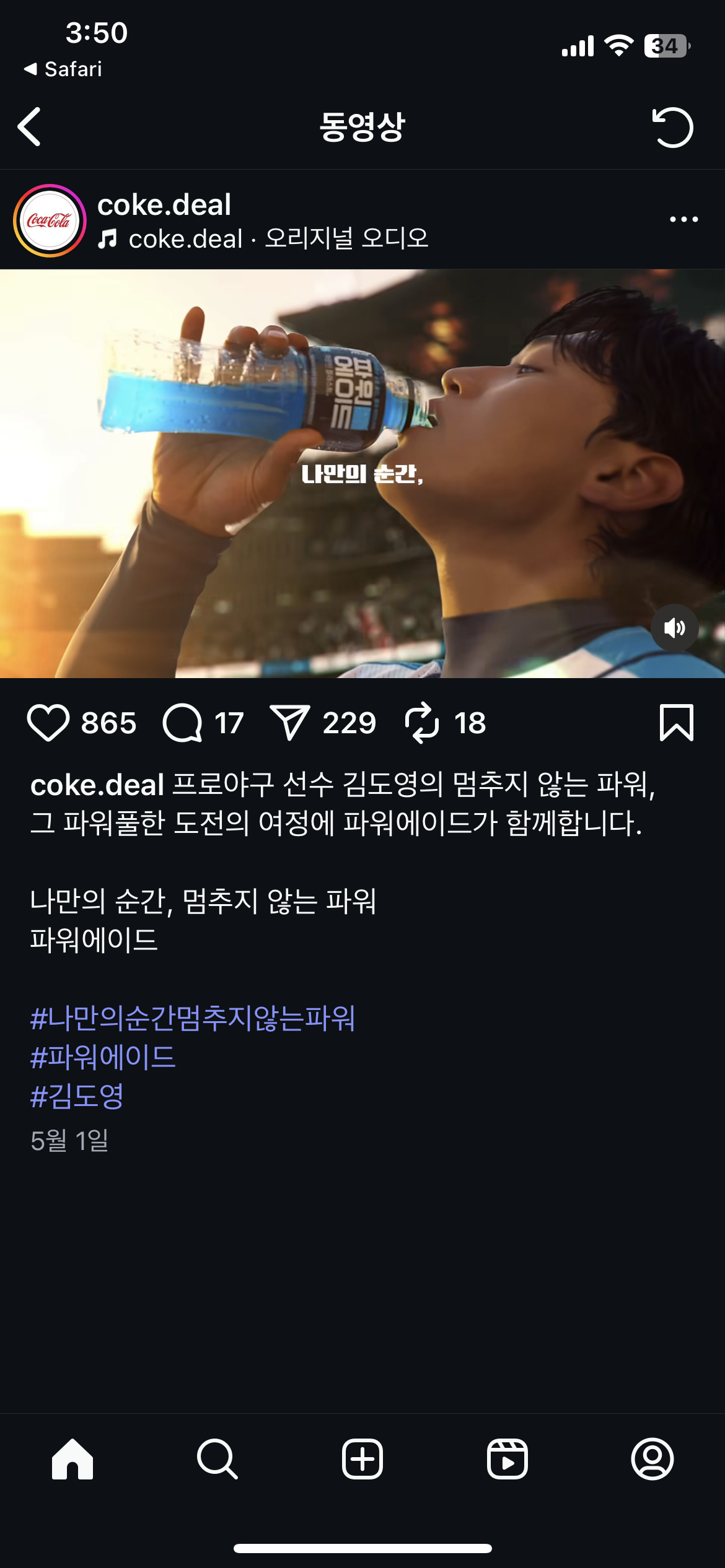This screenshot has width=725, height=1568.
Task: Open hashtag #파워에이드
Action: (103, 1058)
